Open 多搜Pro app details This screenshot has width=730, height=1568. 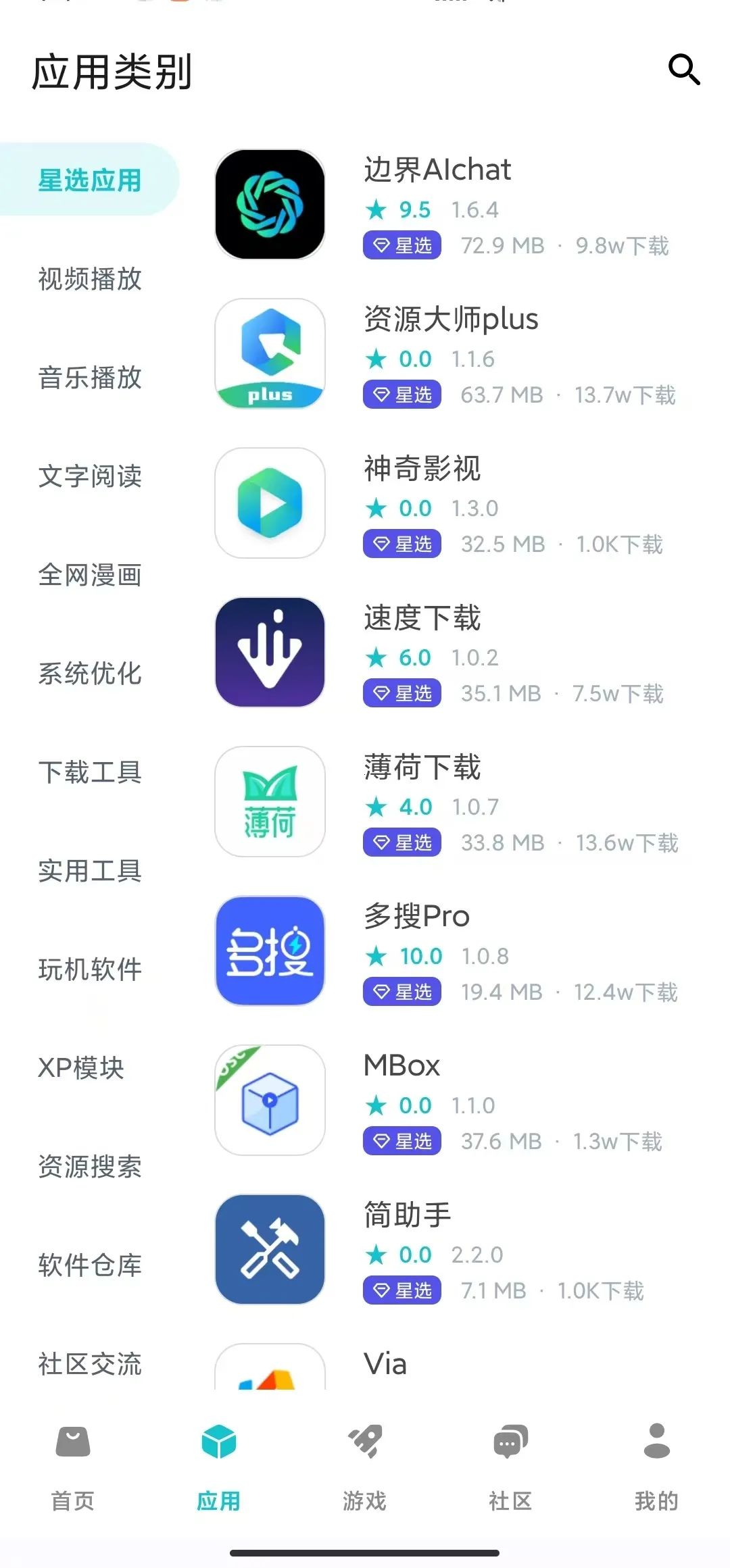453,951
